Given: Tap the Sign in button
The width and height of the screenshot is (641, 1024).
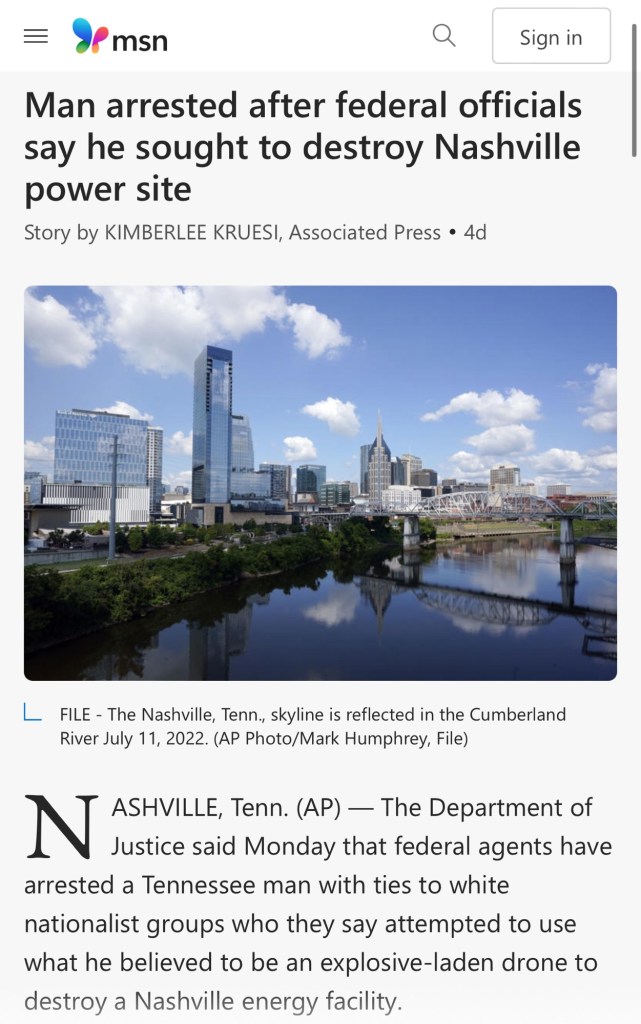Looking at the screenshot, I should (550, 37).
